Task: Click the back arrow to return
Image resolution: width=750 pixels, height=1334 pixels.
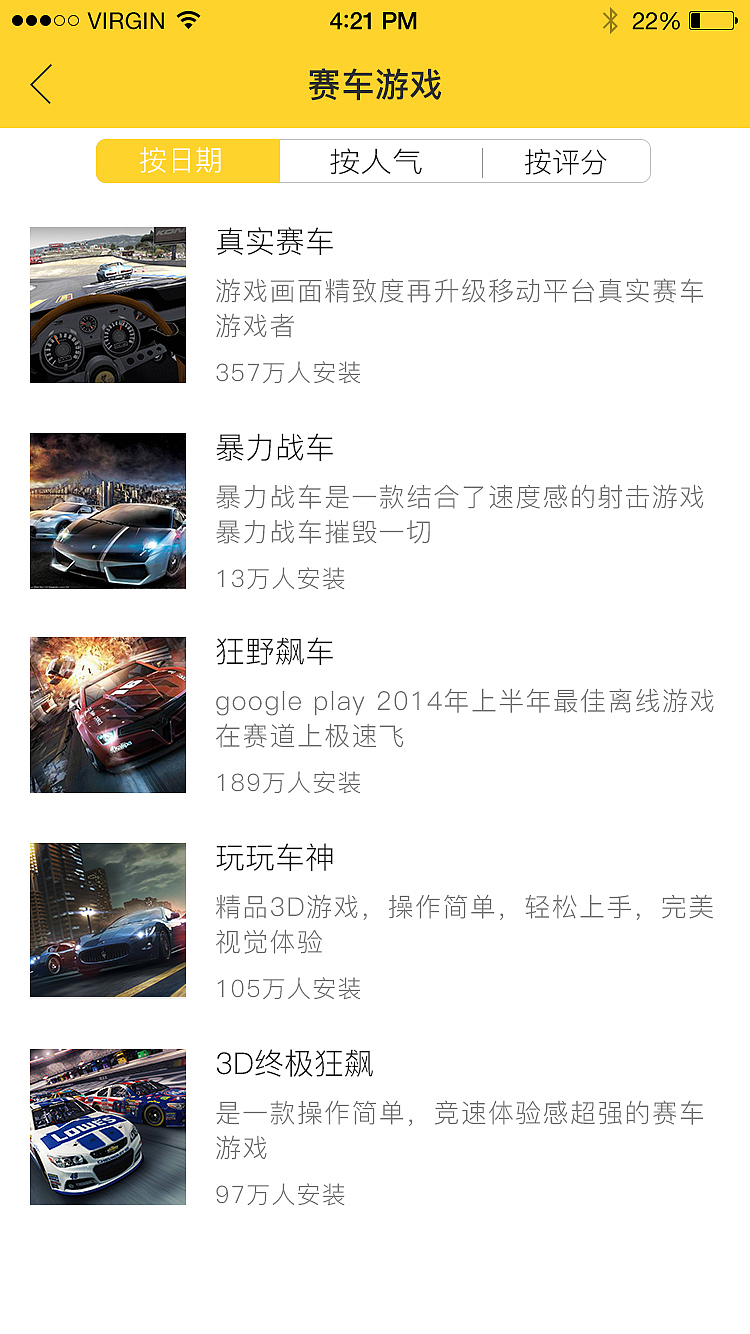Action: pyautogui.click(x=40, y=85)
